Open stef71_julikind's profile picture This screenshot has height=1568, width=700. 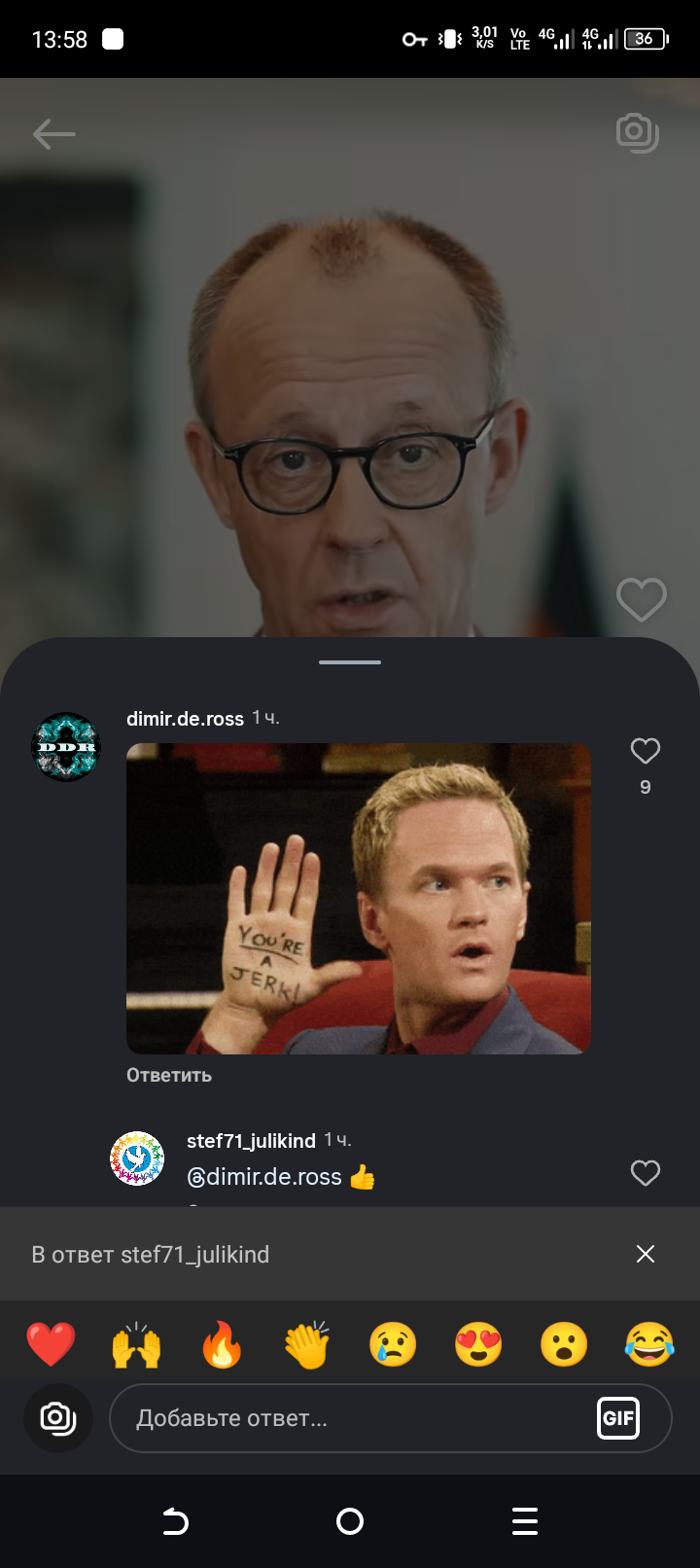point(137,1158)
